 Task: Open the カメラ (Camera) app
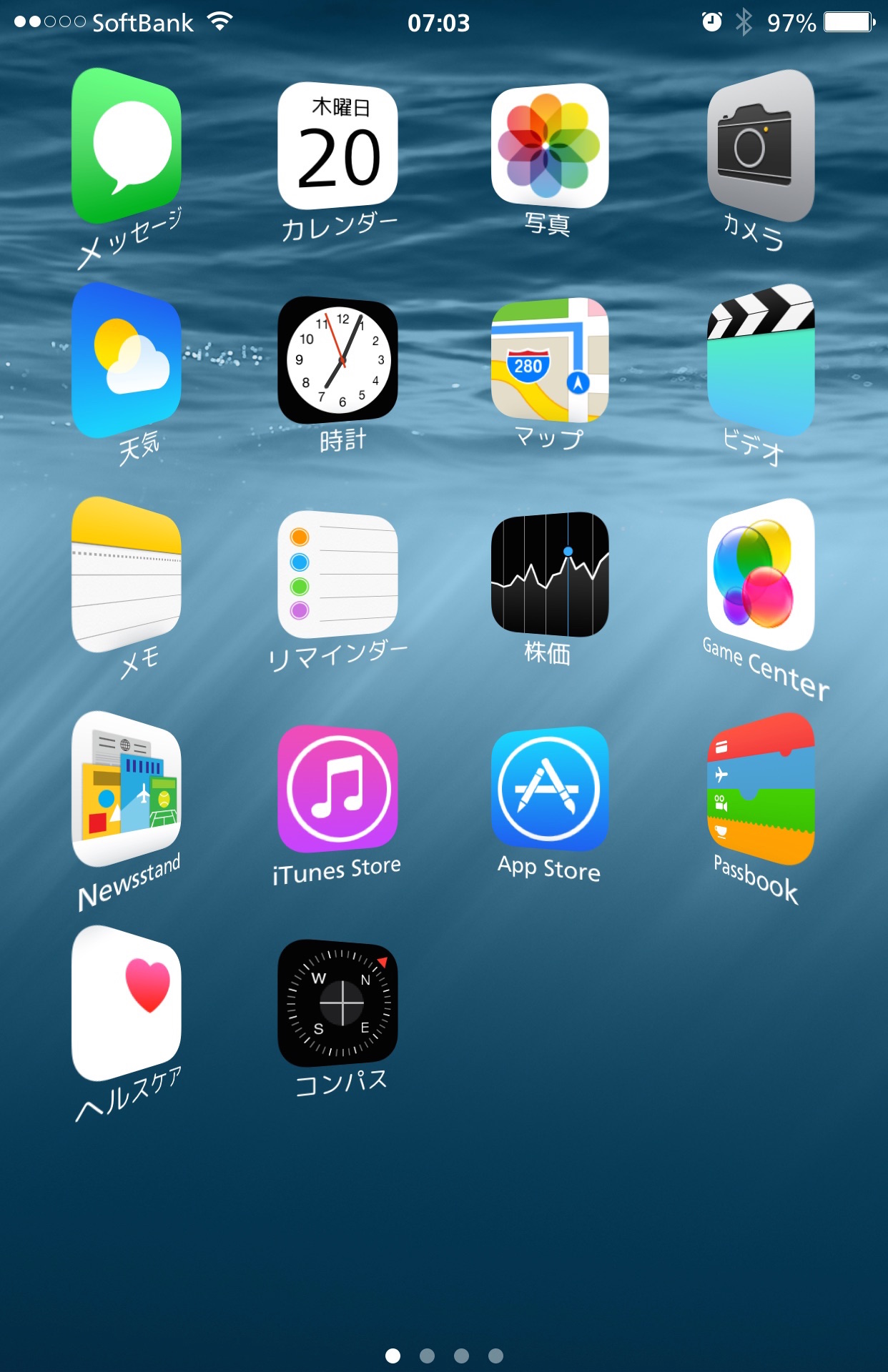click(761, 146)
